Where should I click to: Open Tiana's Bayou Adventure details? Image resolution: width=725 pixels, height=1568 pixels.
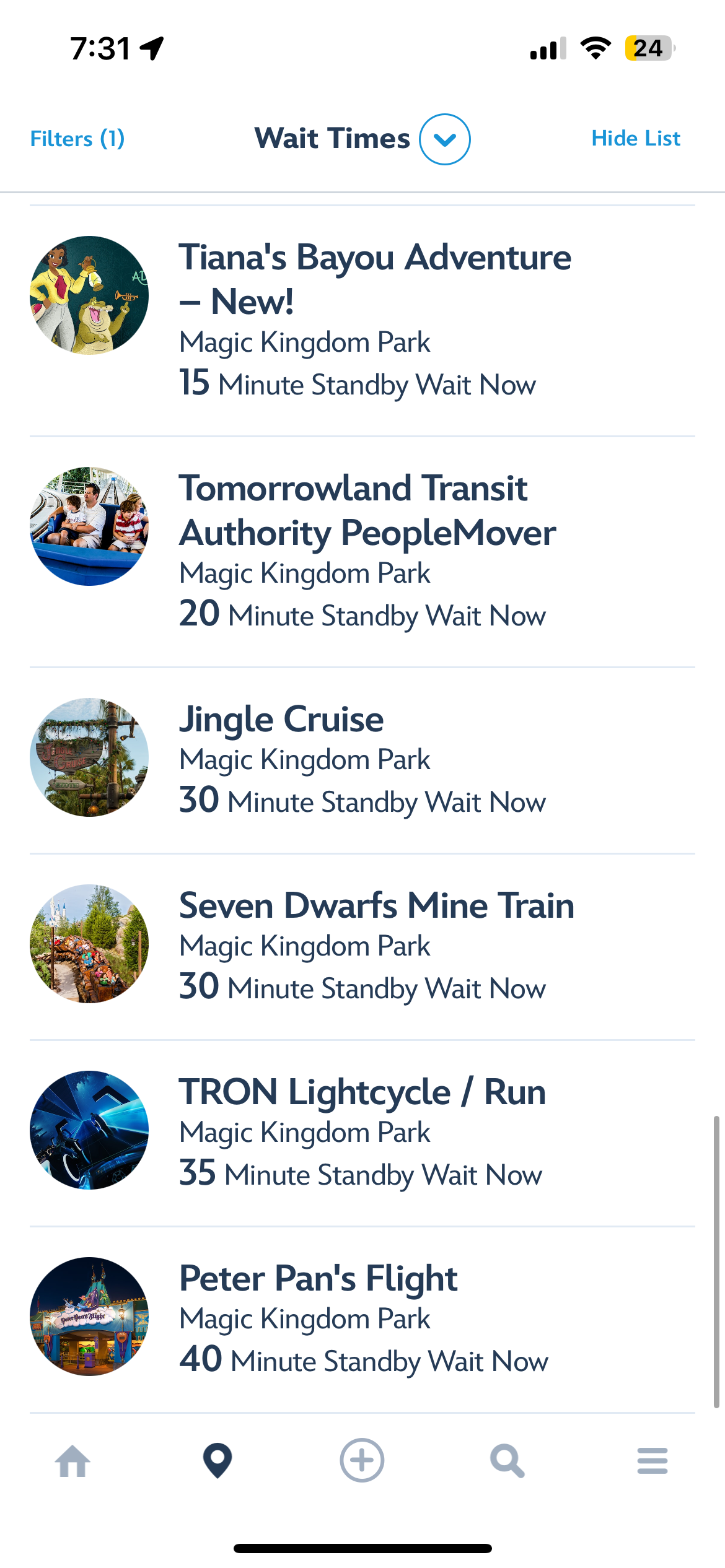[374, 279]
